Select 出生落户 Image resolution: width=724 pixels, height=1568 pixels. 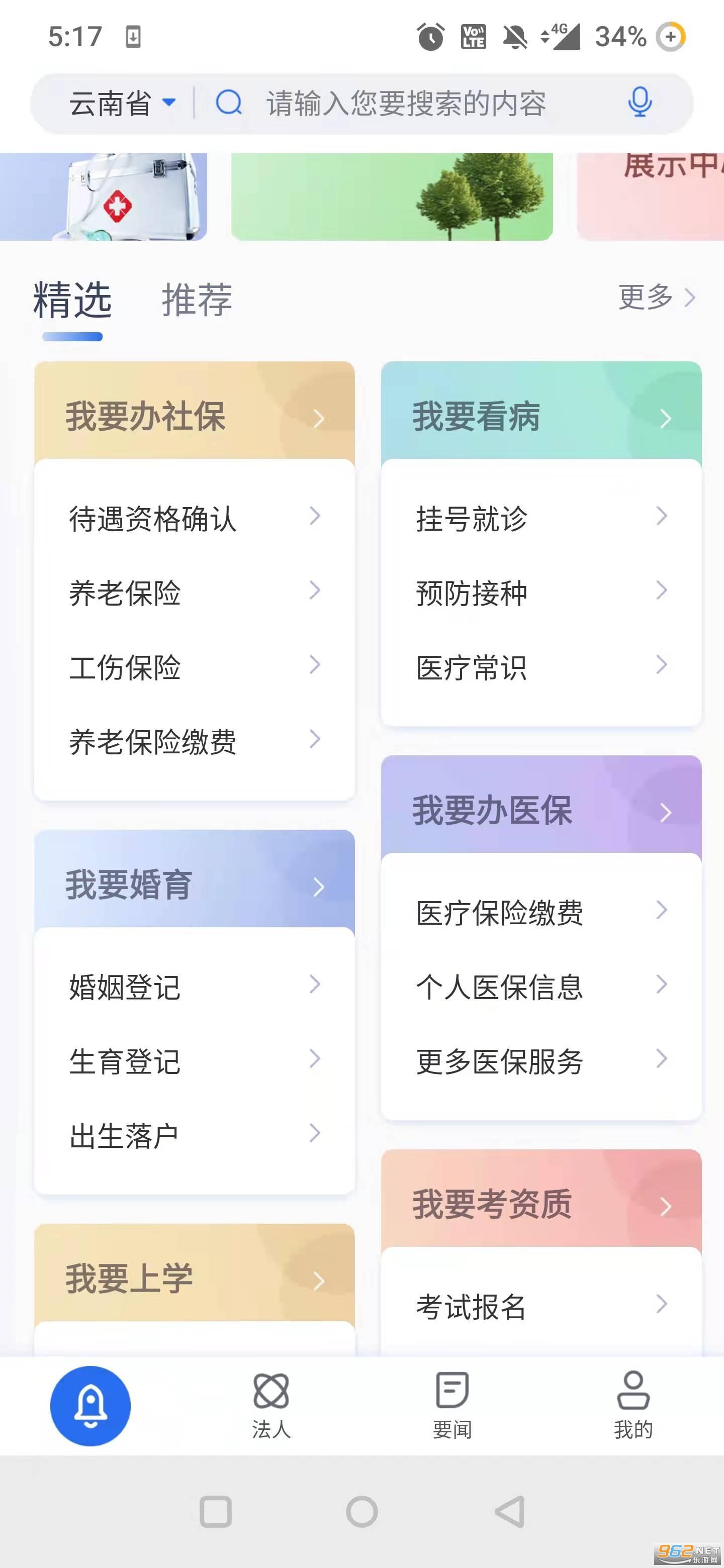pos(194,1135)
